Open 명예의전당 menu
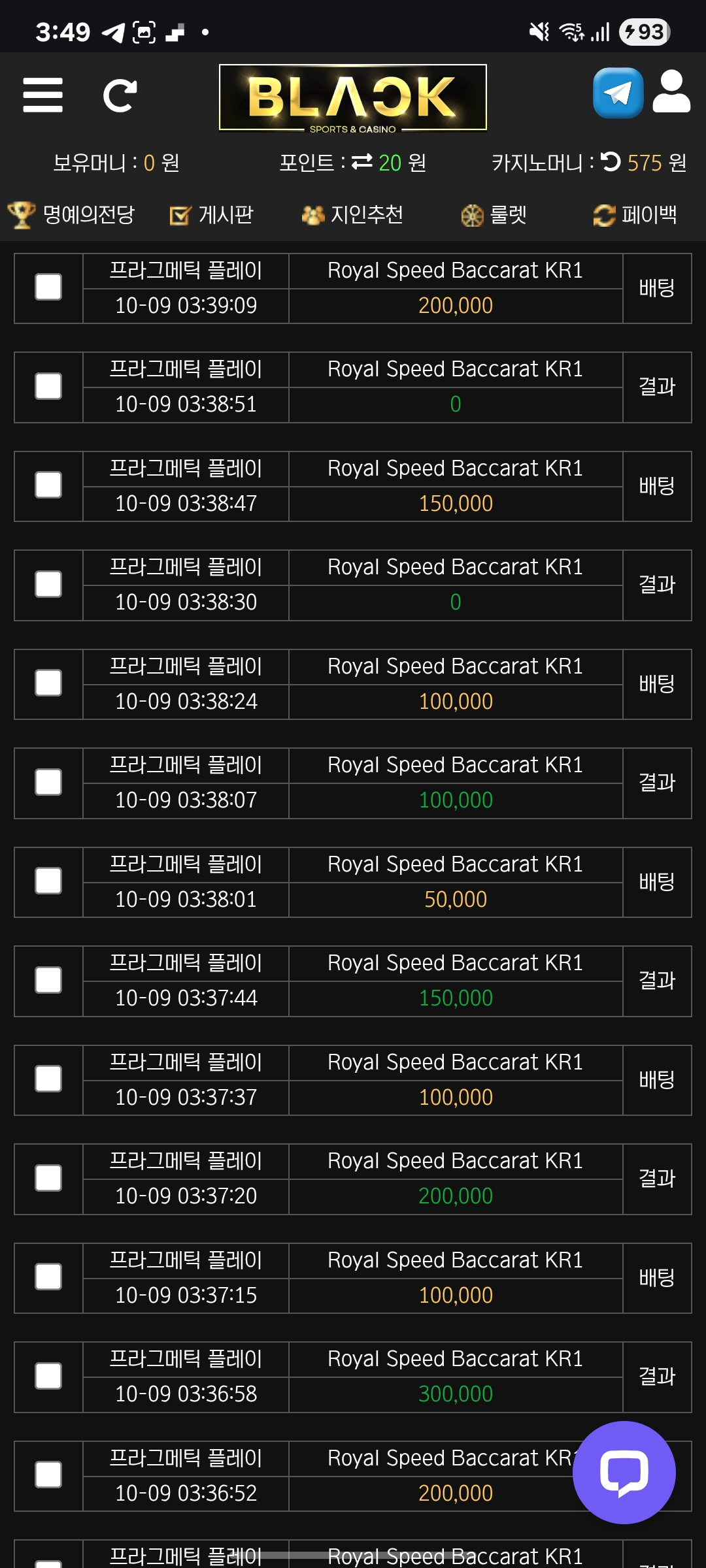 [x=71, y=215]
